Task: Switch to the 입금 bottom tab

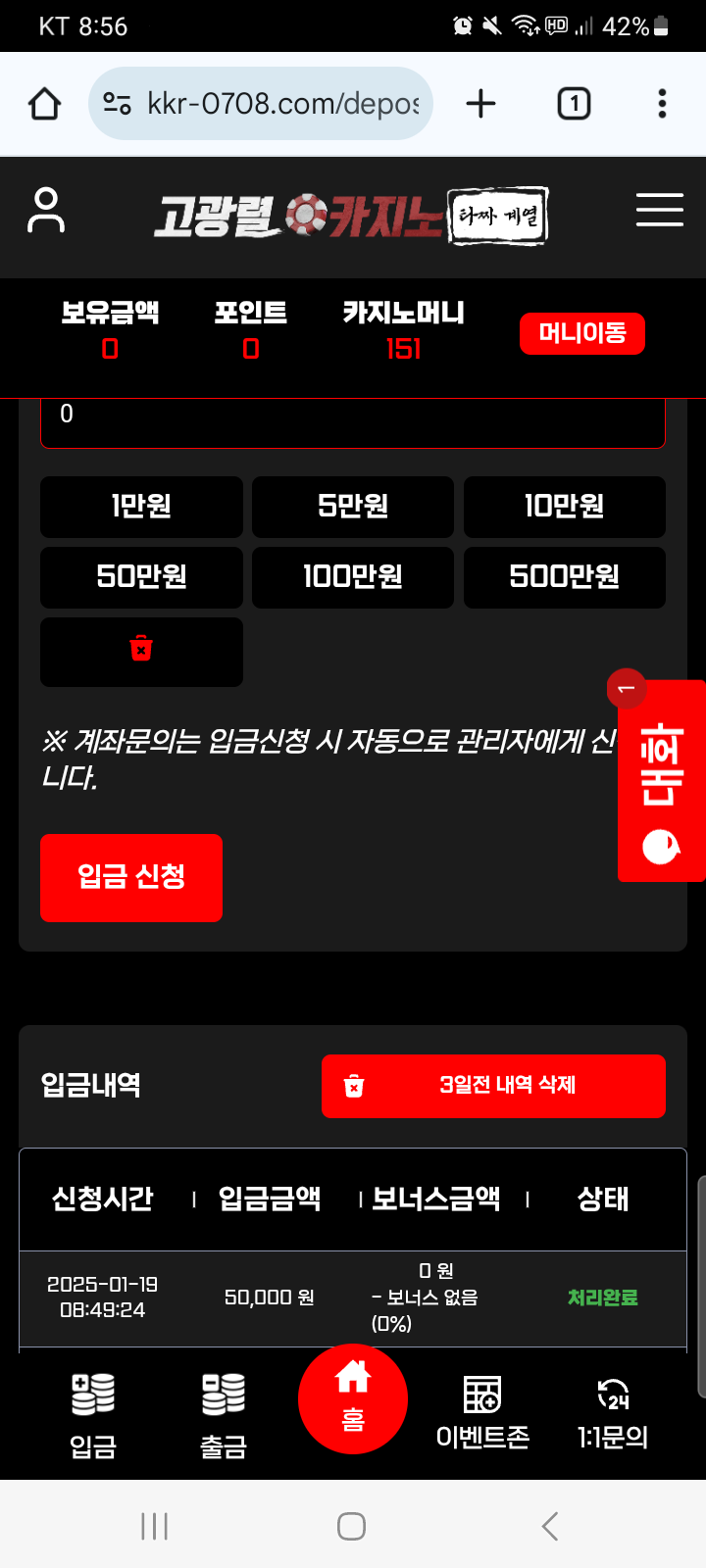Action: tap(93, 1415)
